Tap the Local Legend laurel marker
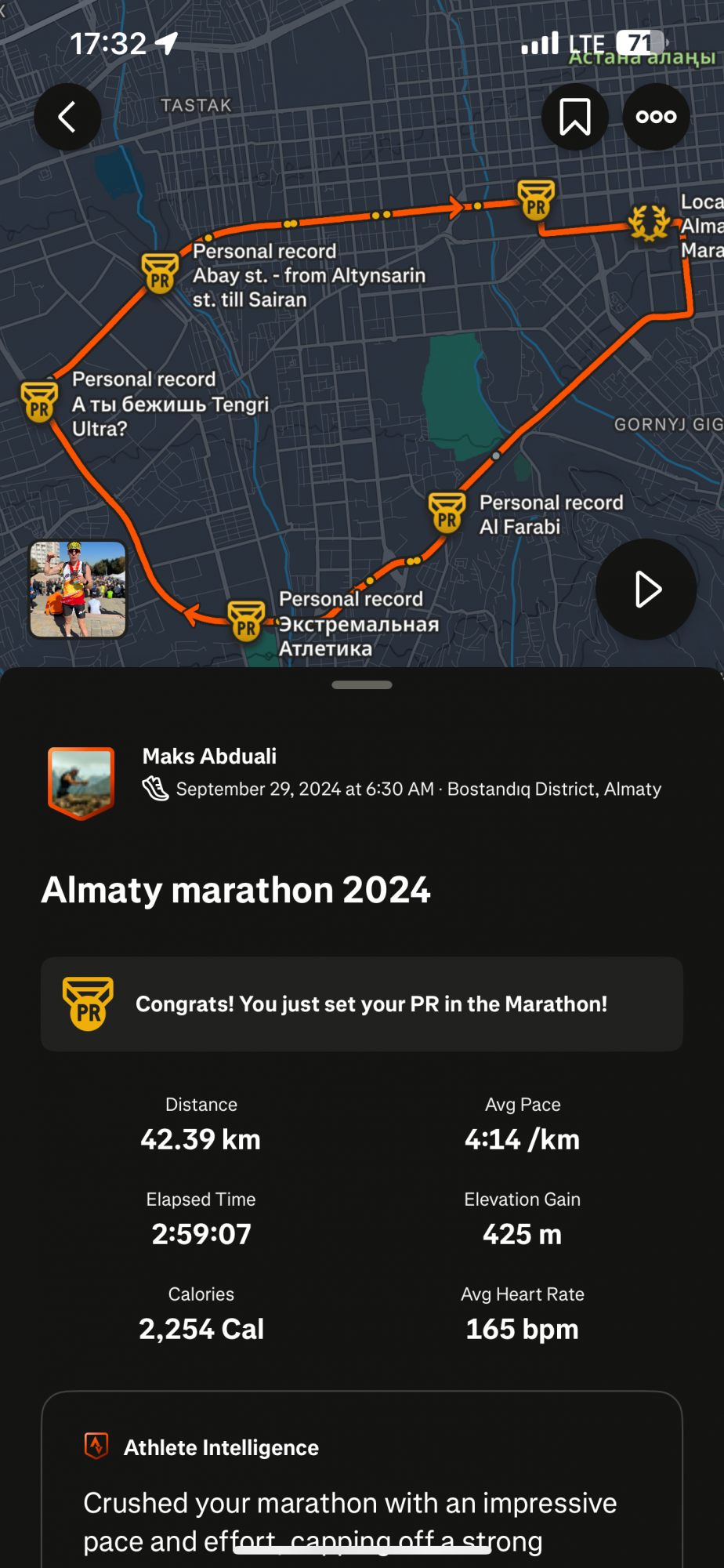 [x=649, y=223]
